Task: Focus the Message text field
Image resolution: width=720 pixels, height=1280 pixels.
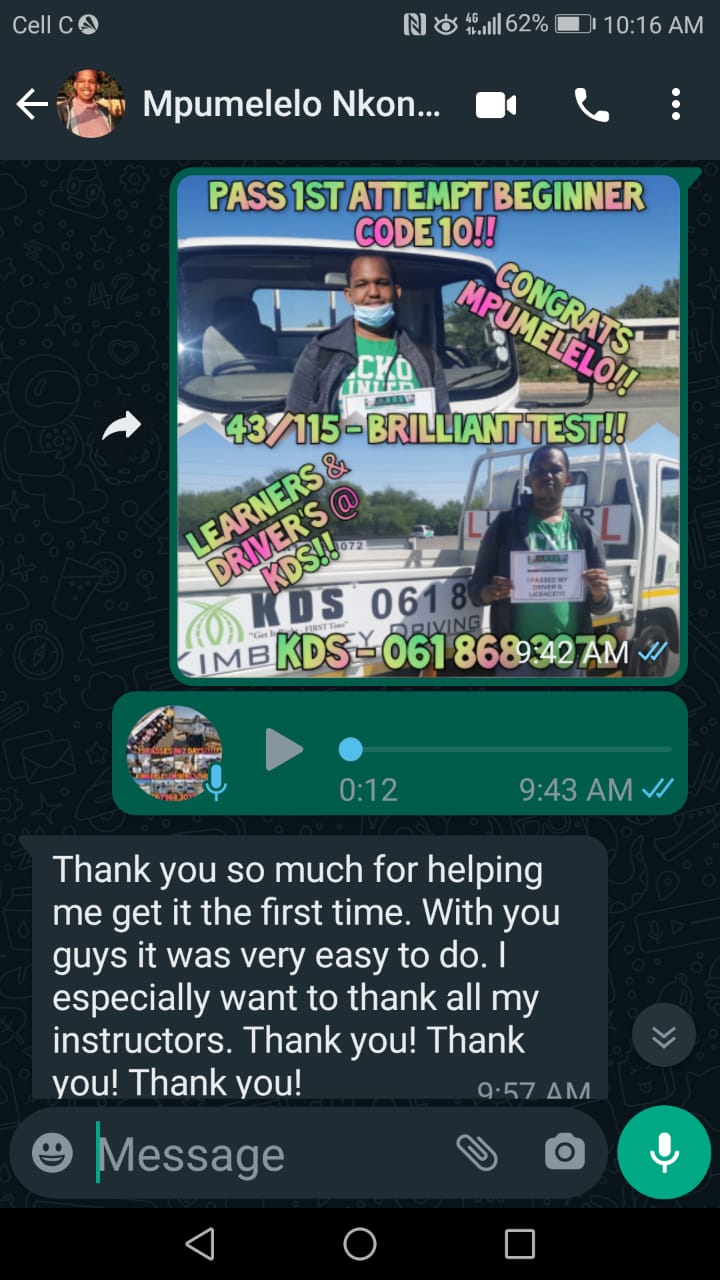Action: pos(270,1154)
